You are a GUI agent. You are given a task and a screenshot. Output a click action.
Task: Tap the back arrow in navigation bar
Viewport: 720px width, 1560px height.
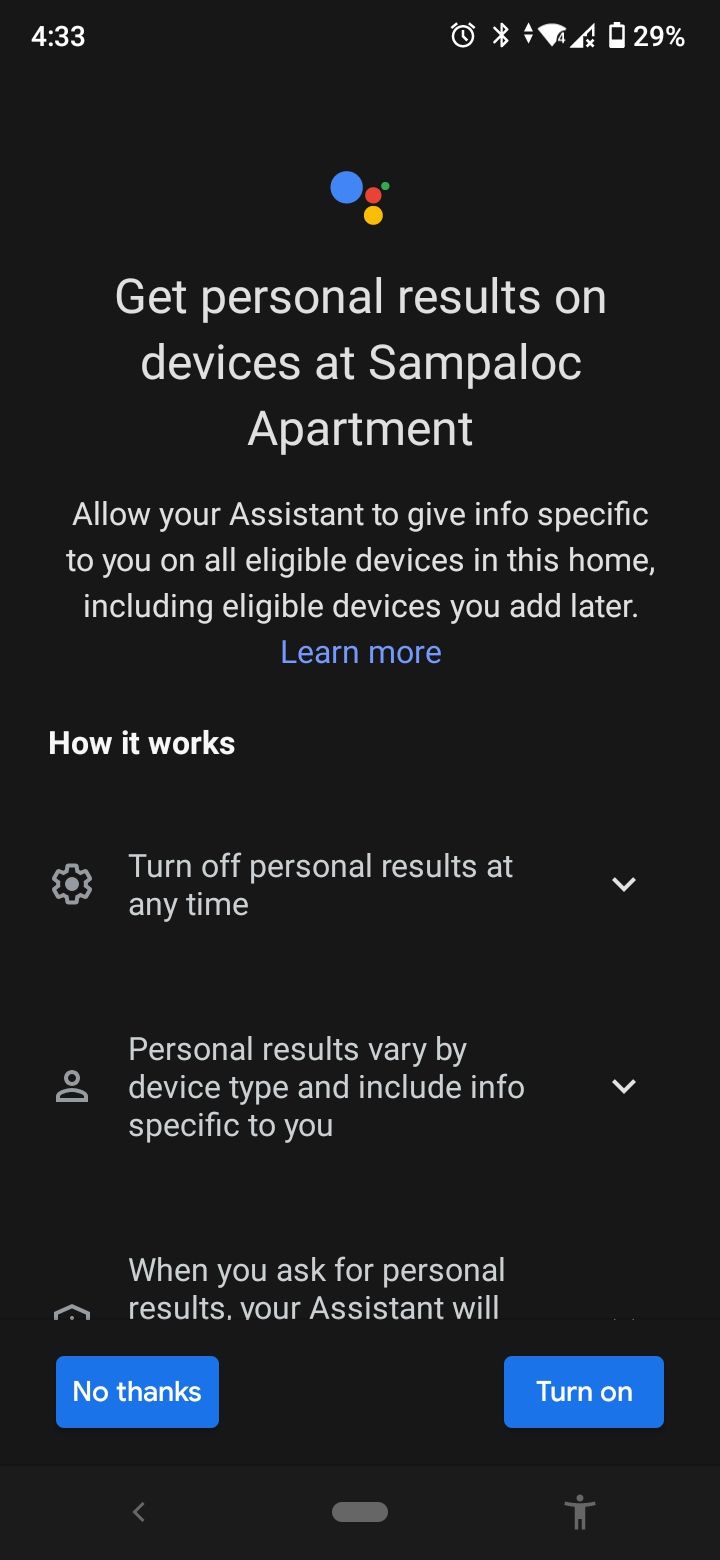(139, 1512)
